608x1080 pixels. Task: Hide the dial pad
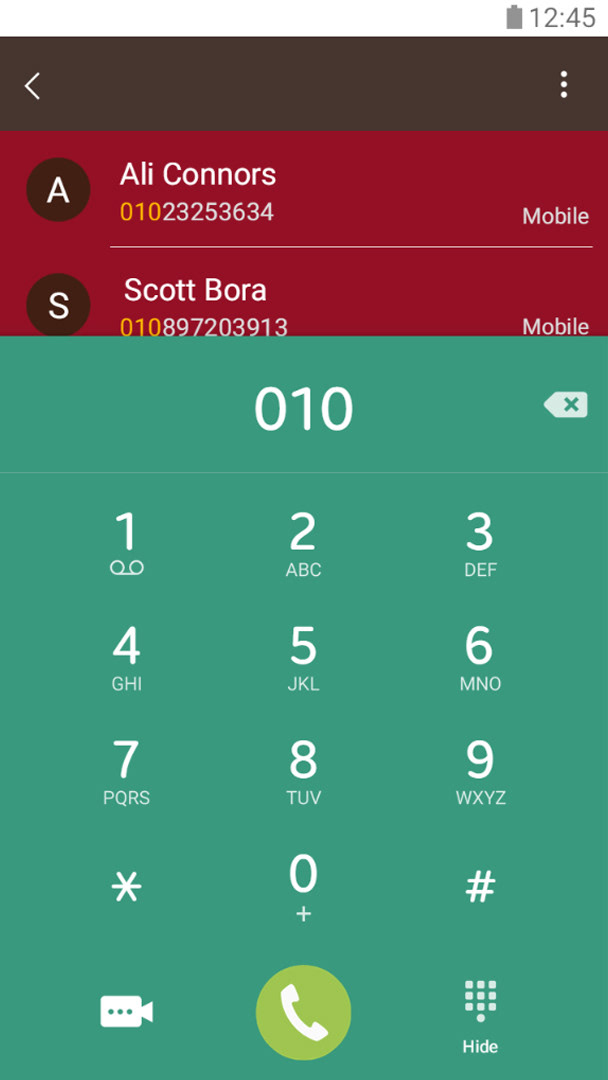click(480, 1015)
